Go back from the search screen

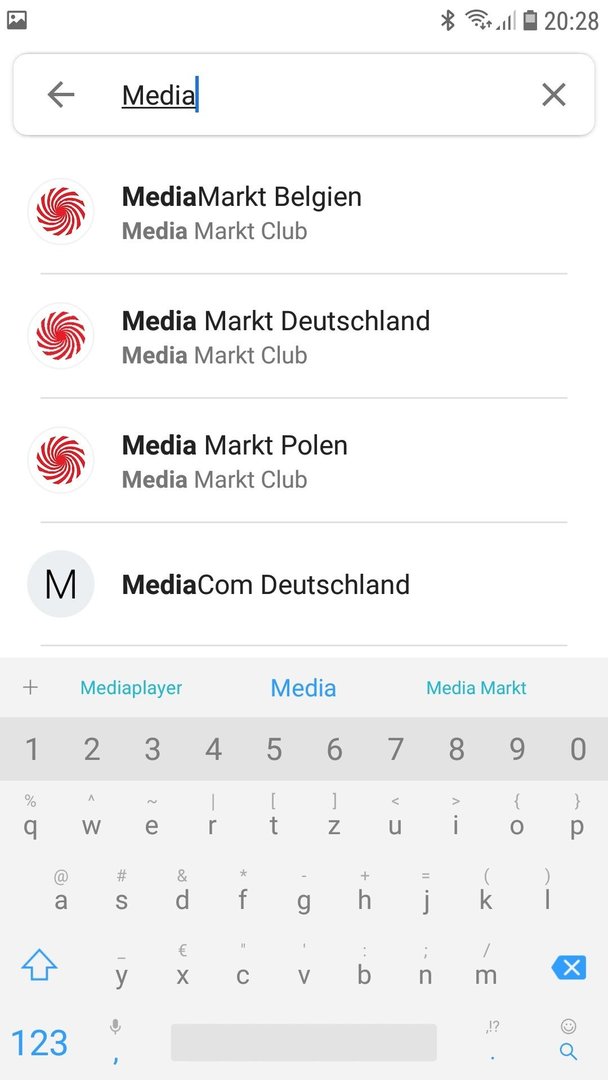[61, 94]
